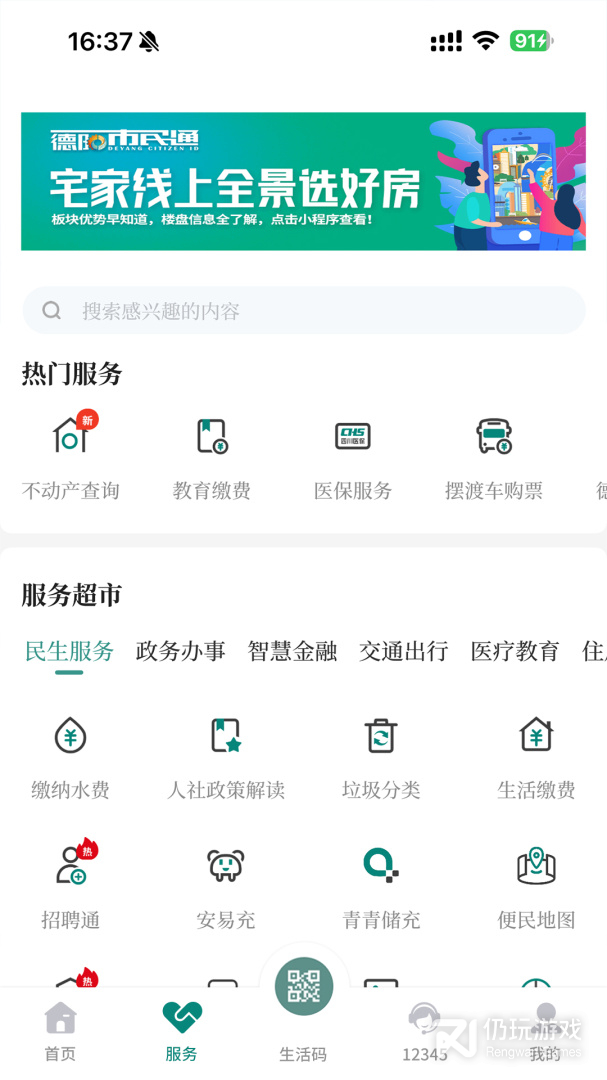Image resolution: width=607 pixels, height=1080 pixels.
Task: Open 人社政策解读
Action: pyautogui.click(x=226, y=755)
